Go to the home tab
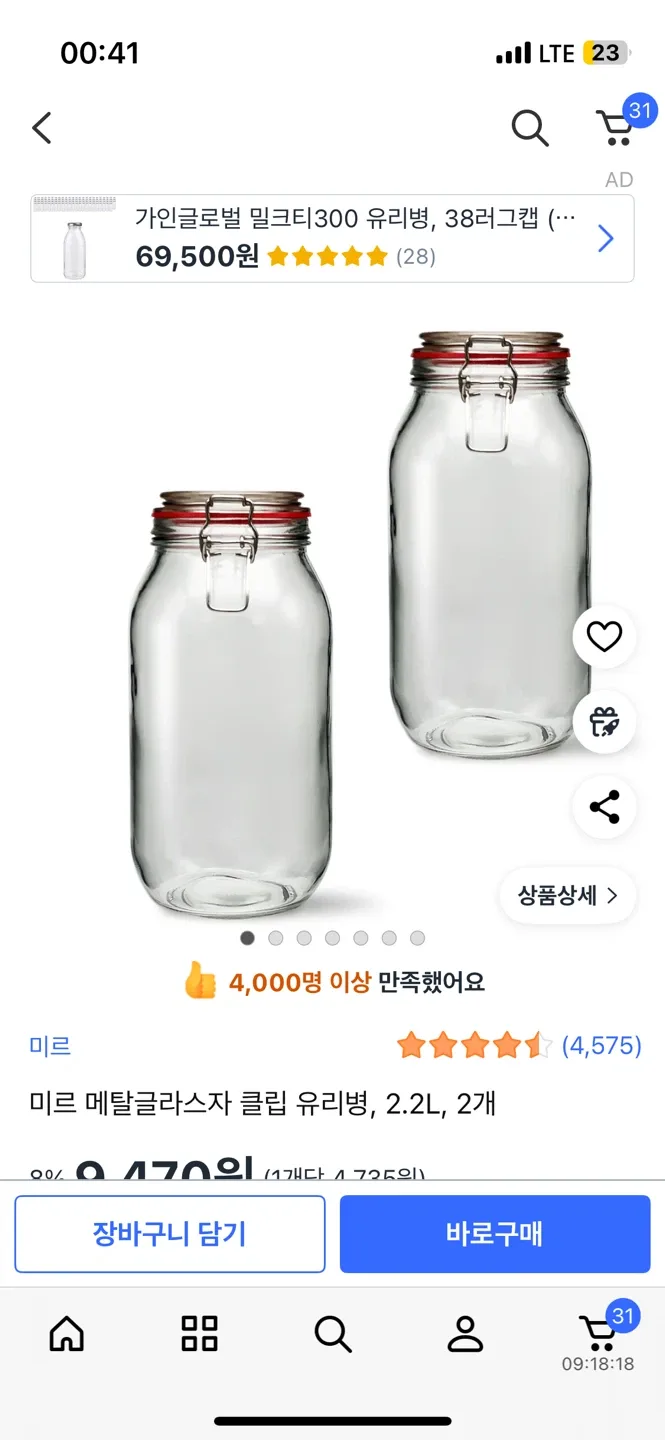Image resolution: width=665 pixels, height=1440 pixels. (x=67, y=1334)
